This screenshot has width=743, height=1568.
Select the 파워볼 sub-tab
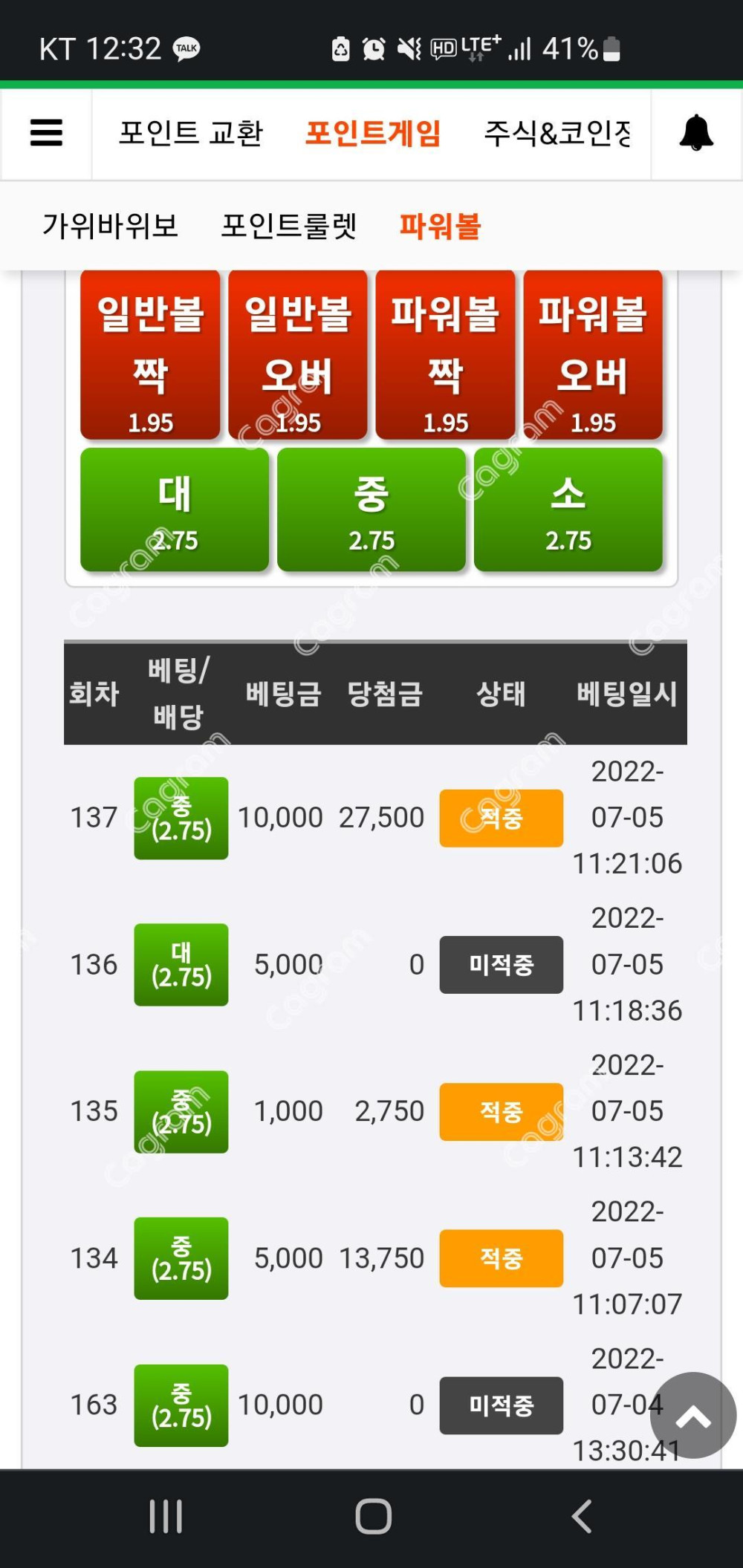coord(440,226)
